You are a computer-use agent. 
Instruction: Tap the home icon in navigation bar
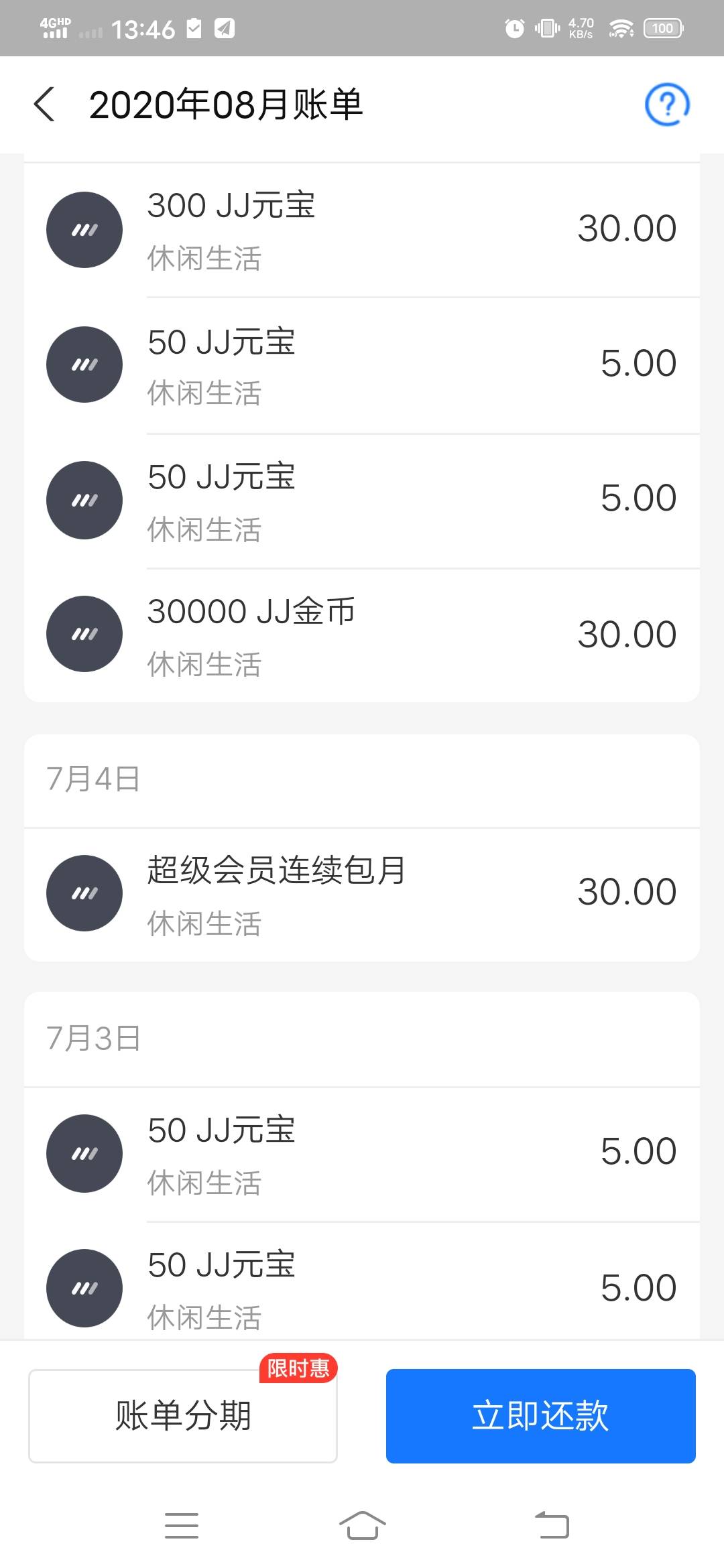point(362,1525)
